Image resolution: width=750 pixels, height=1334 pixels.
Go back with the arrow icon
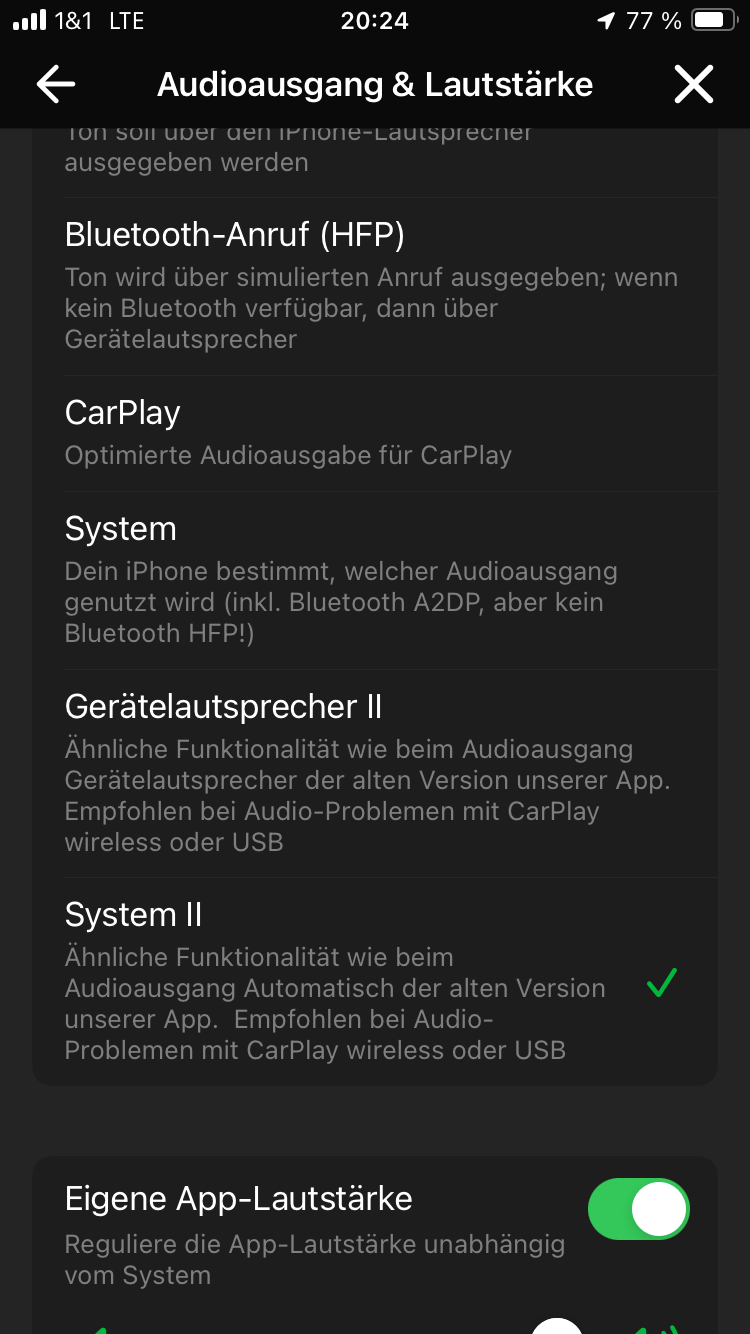(x=56, y=85)
